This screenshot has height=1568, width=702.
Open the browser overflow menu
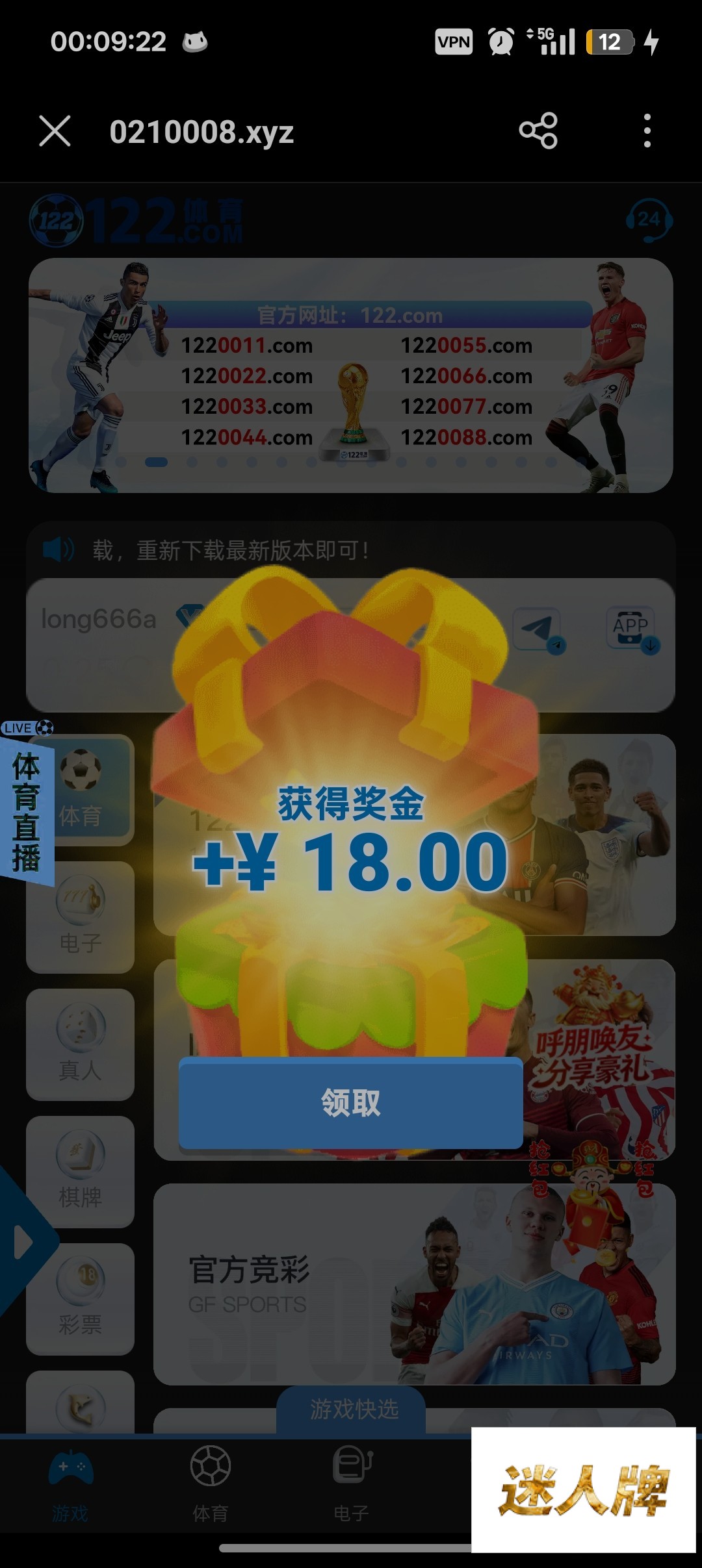(x=647, y=131)
